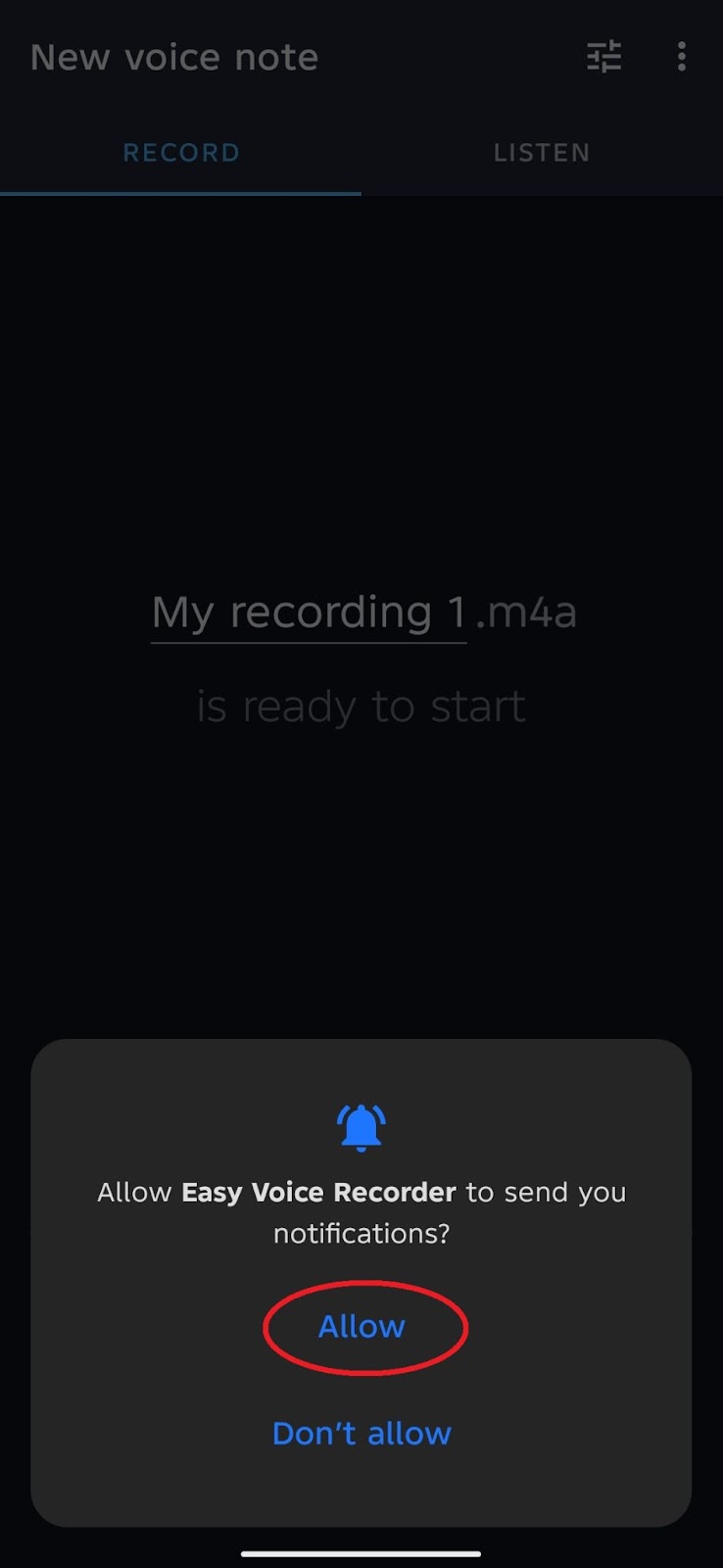Allow Easy Voice Recorder notifications
This screenshot has width=723, height=1568.
(361, 1326)
